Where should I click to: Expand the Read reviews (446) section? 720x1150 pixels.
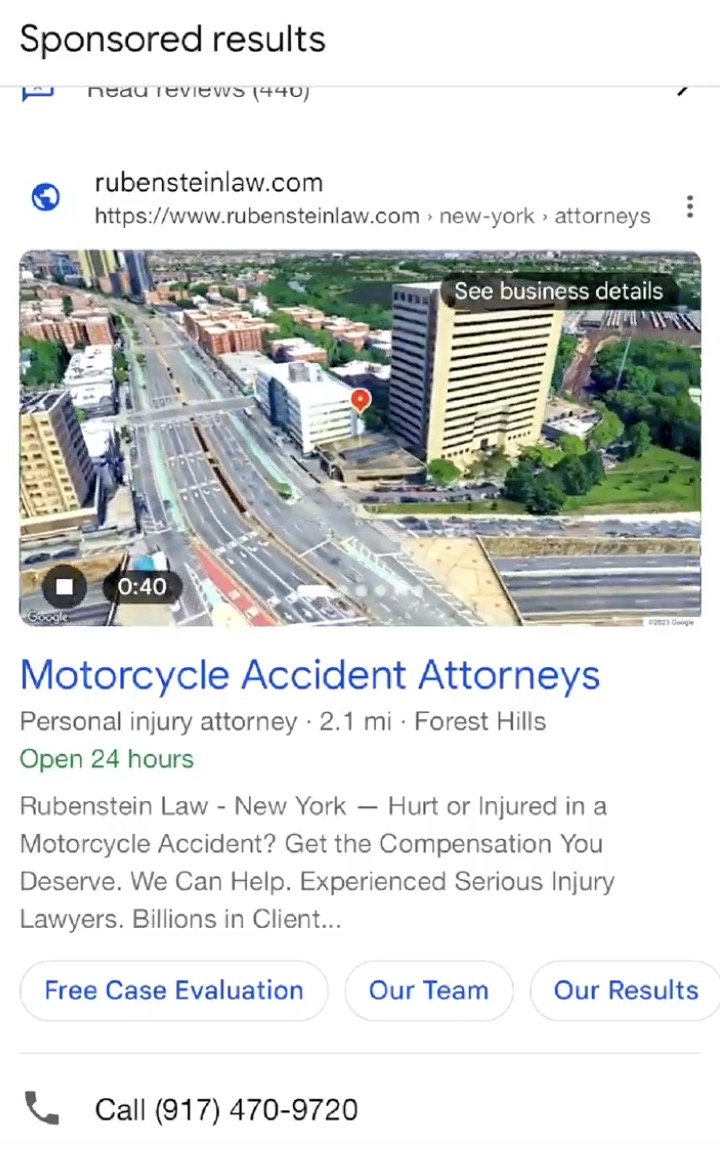point(198,89)
